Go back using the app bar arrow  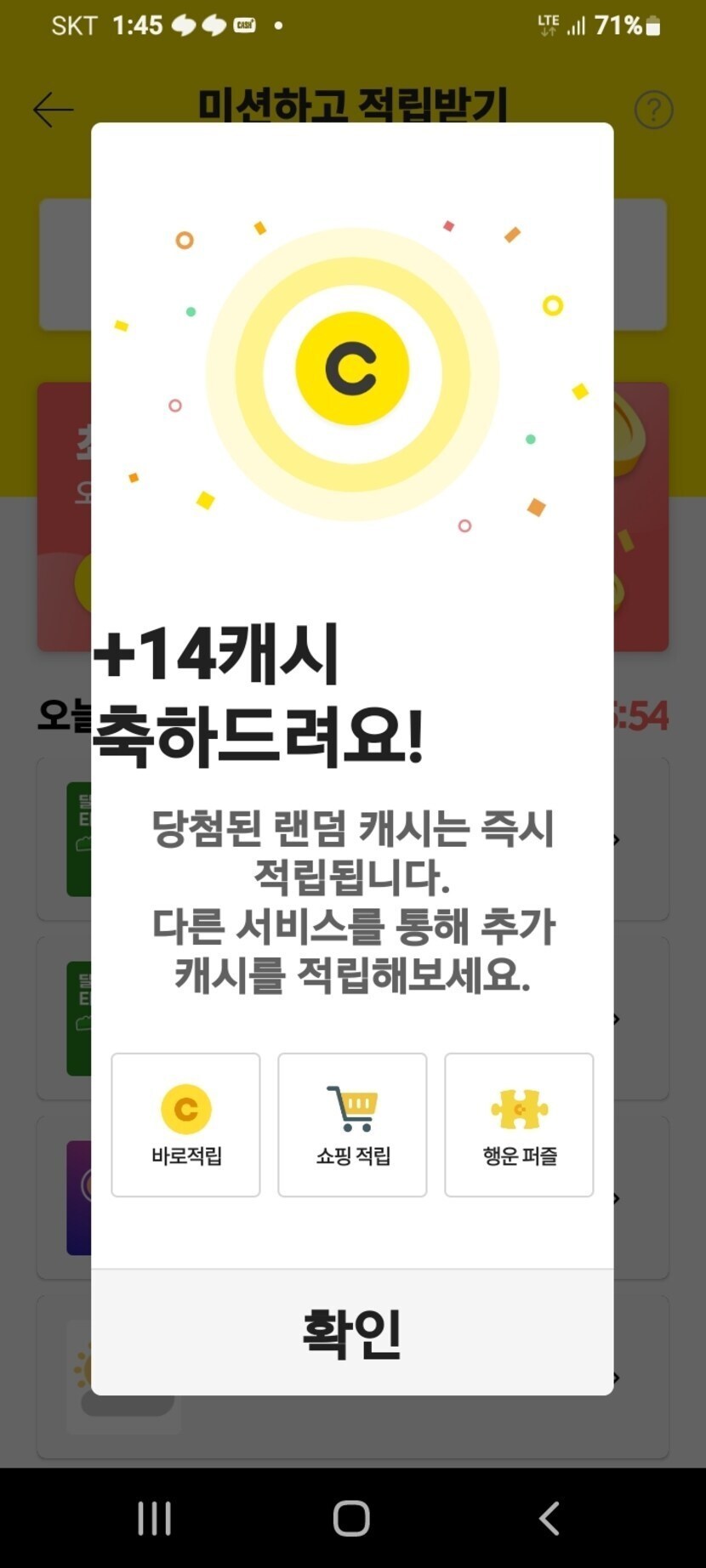pos(53,110)
